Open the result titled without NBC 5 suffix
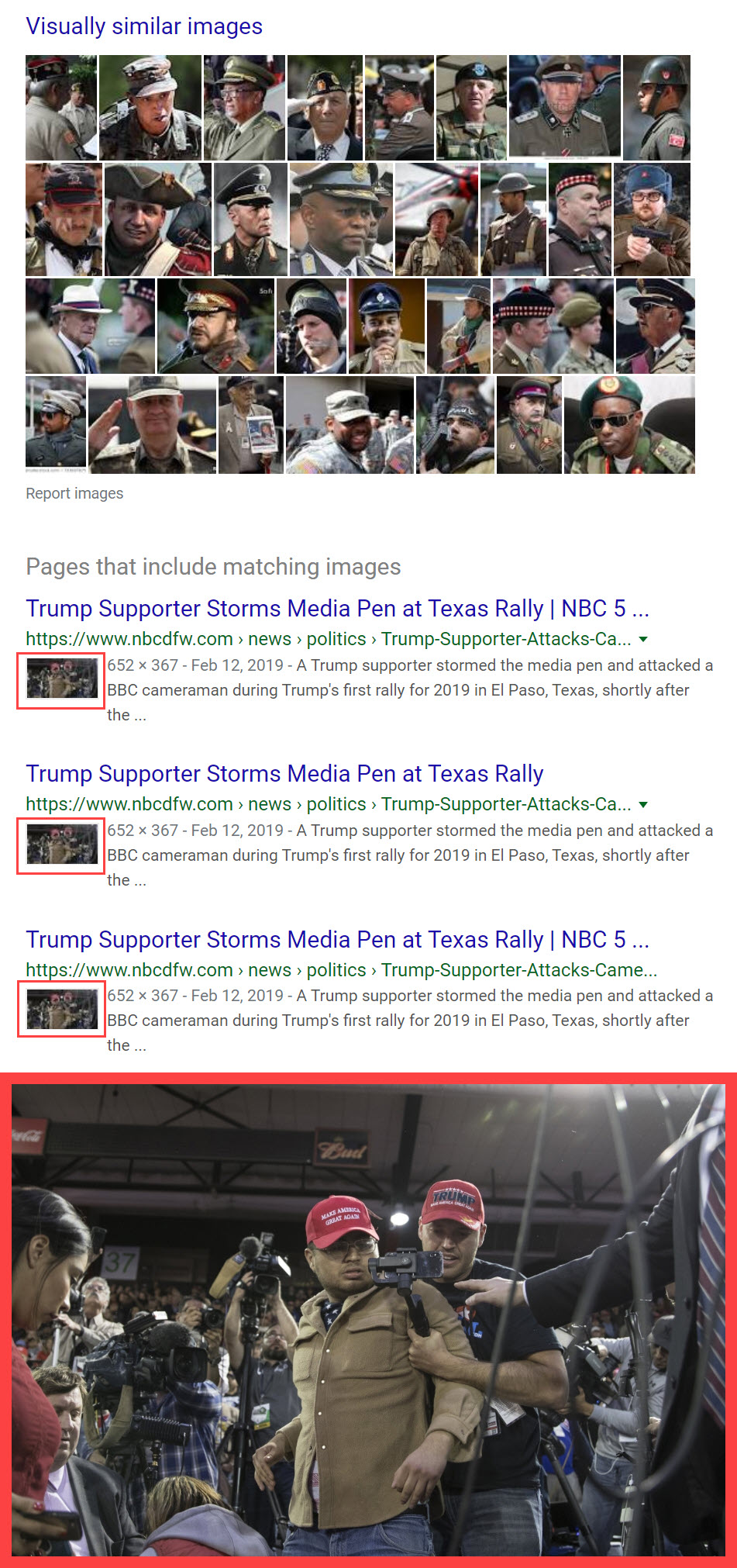 pos(284,774)
